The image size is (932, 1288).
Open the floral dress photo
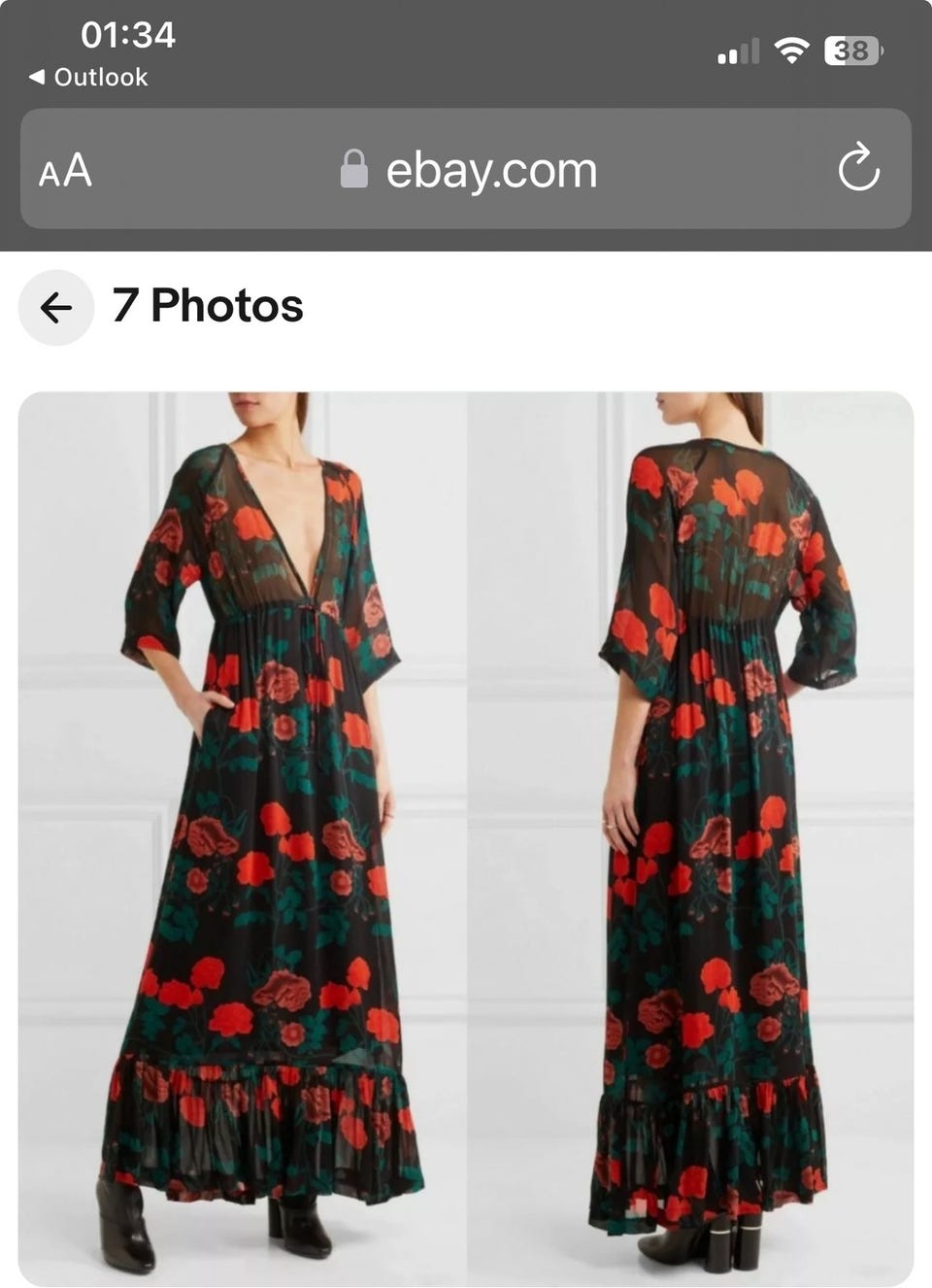[466, 837]
